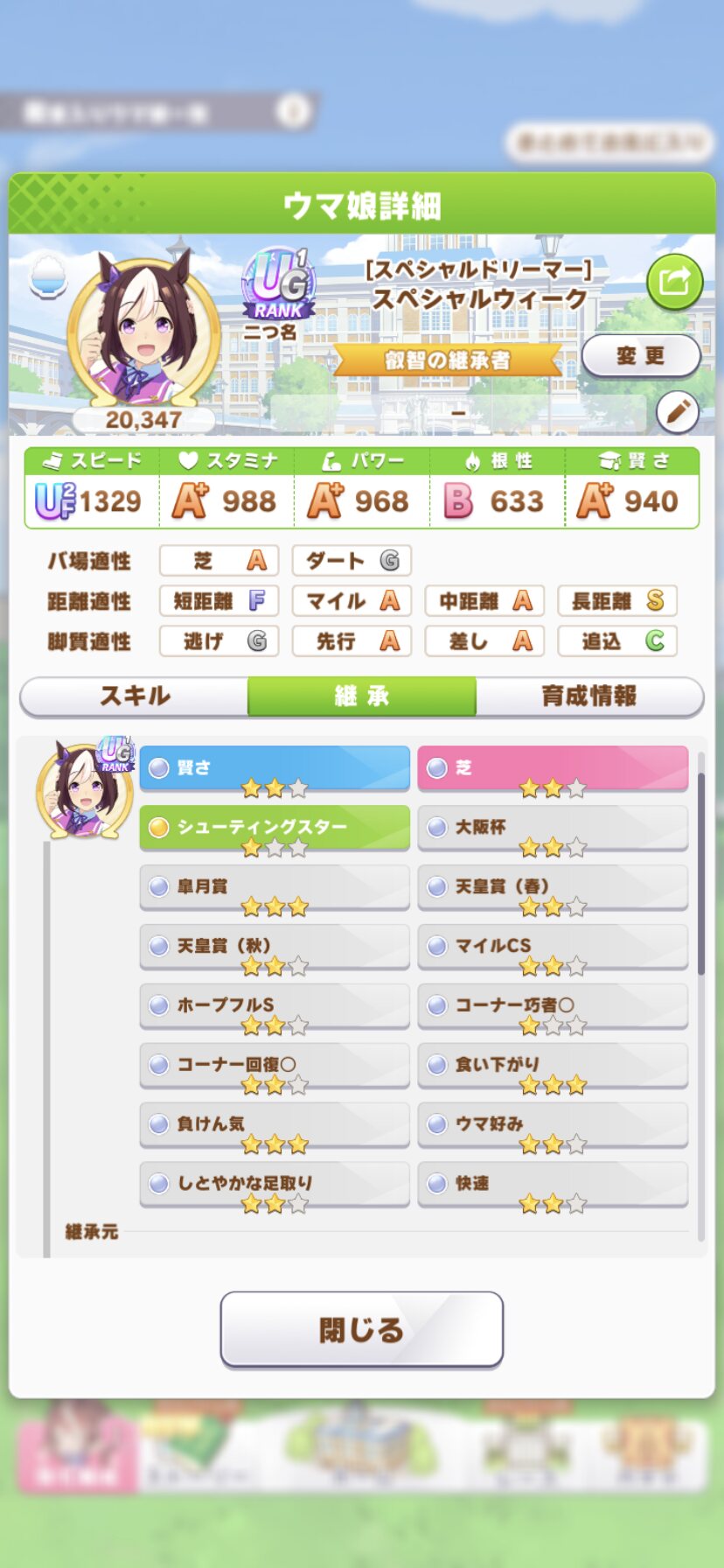Tap the ホープフルS factor

pyautogui.click(x=275, y=1006)
